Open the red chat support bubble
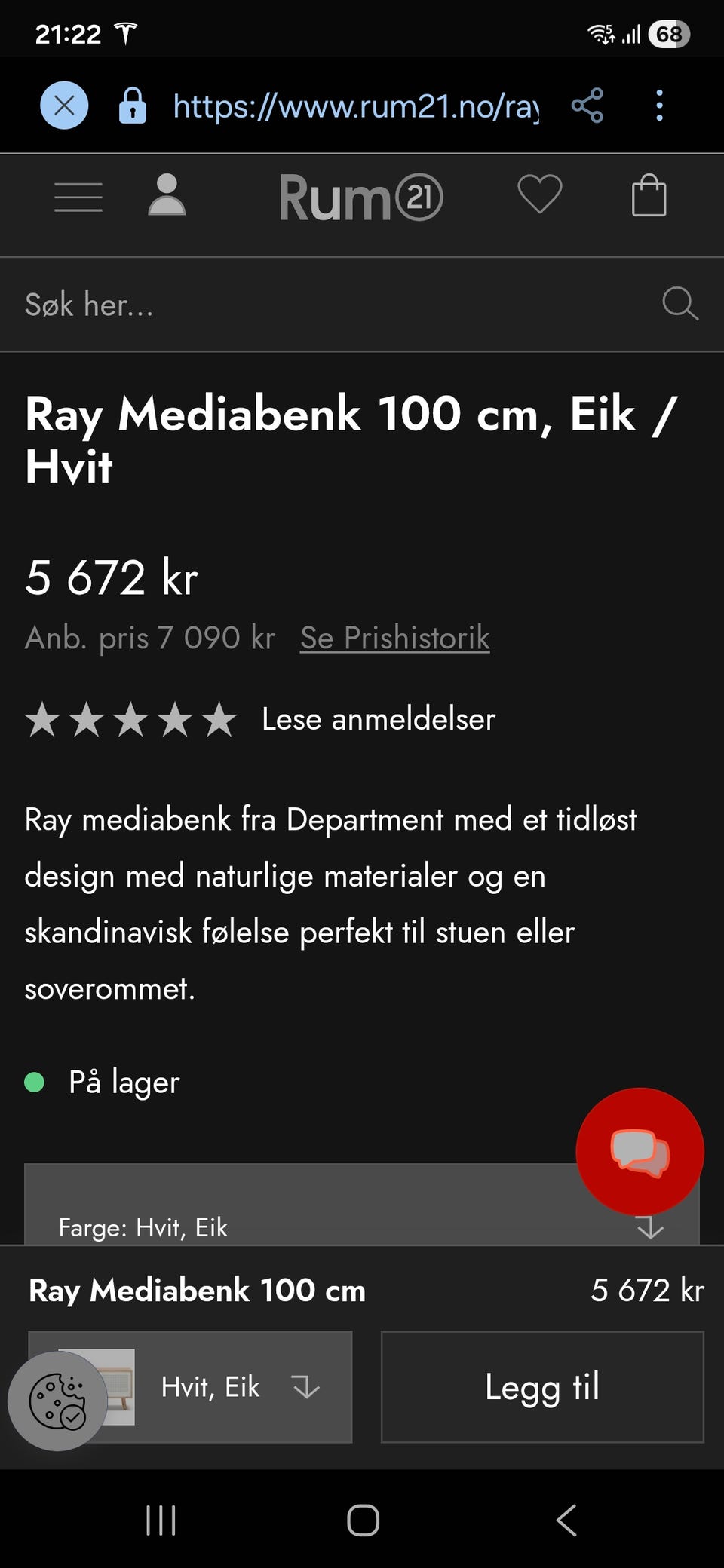The width and height of the screenshot is (724, 1568). [638, 1150]
